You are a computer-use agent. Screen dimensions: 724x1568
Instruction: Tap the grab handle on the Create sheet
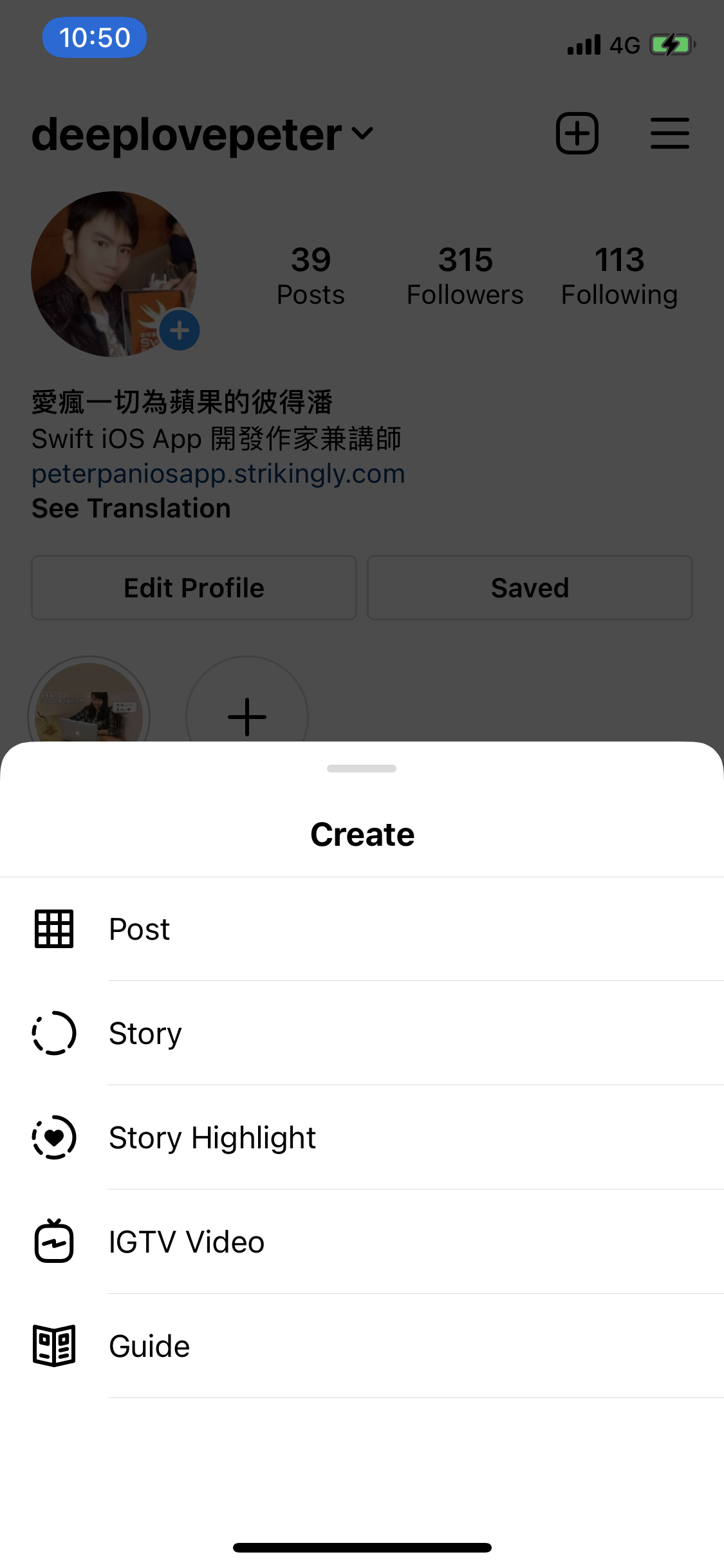pyautogui.click(x=362, y=768)
